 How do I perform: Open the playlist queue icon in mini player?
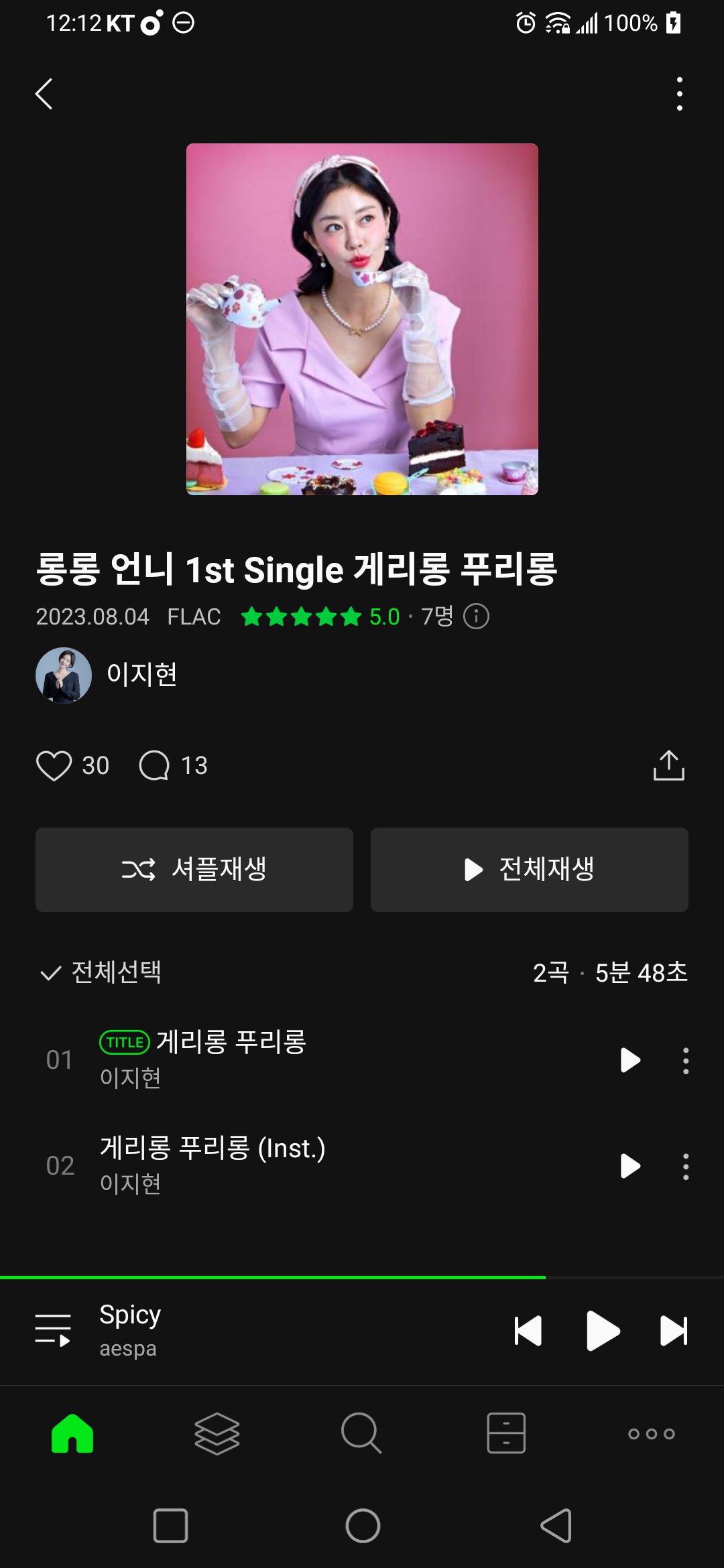coord(53,1330)
